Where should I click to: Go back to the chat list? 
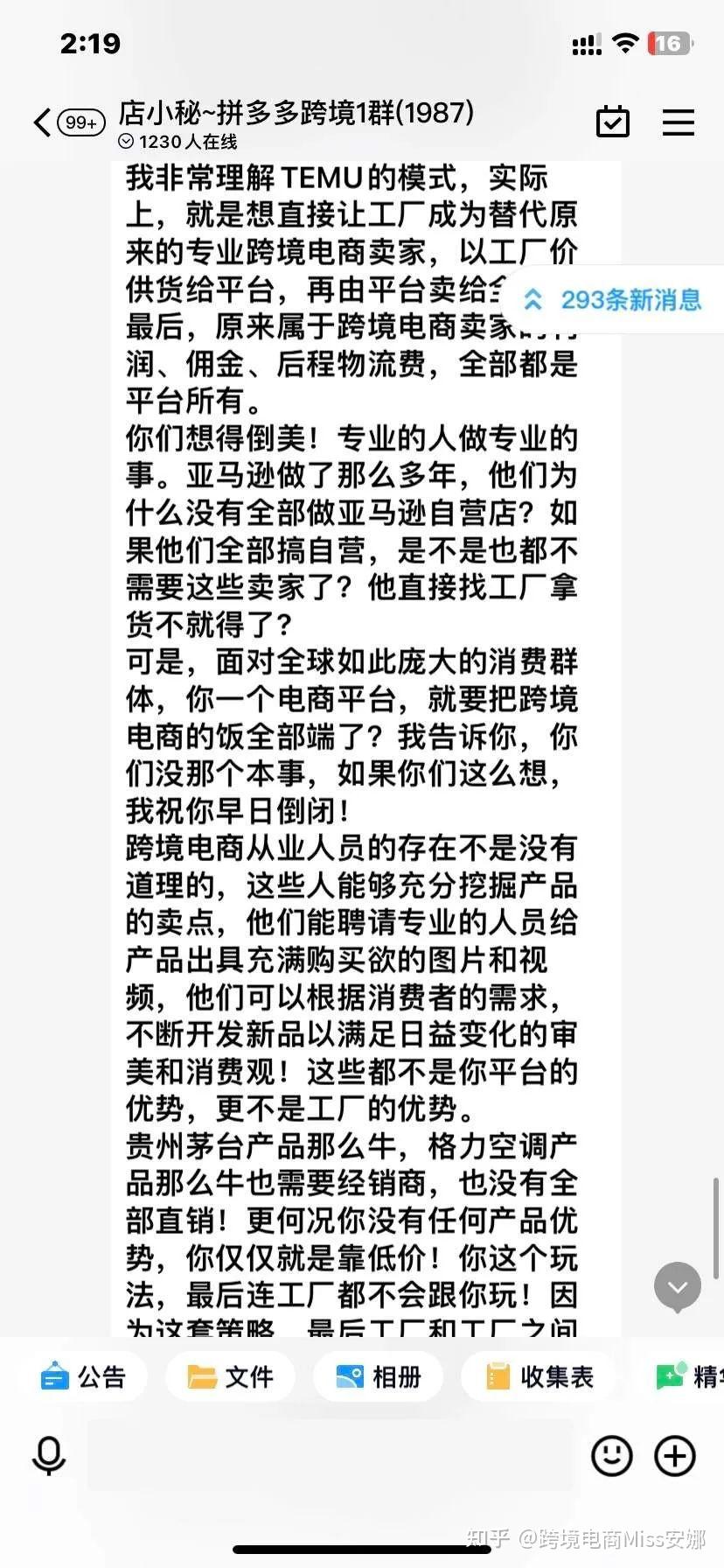pyautogui.click(x=42, y=122)
